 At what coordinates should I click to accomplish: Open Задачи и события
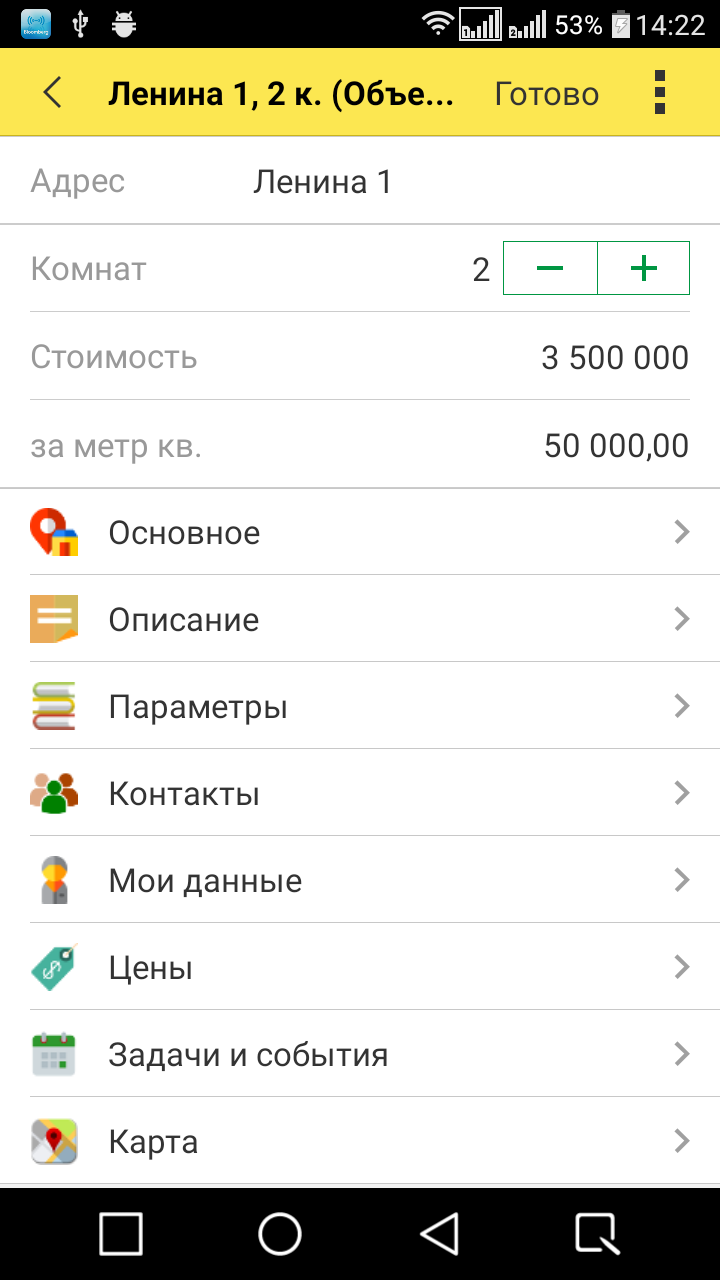[x=360, y=1054]
